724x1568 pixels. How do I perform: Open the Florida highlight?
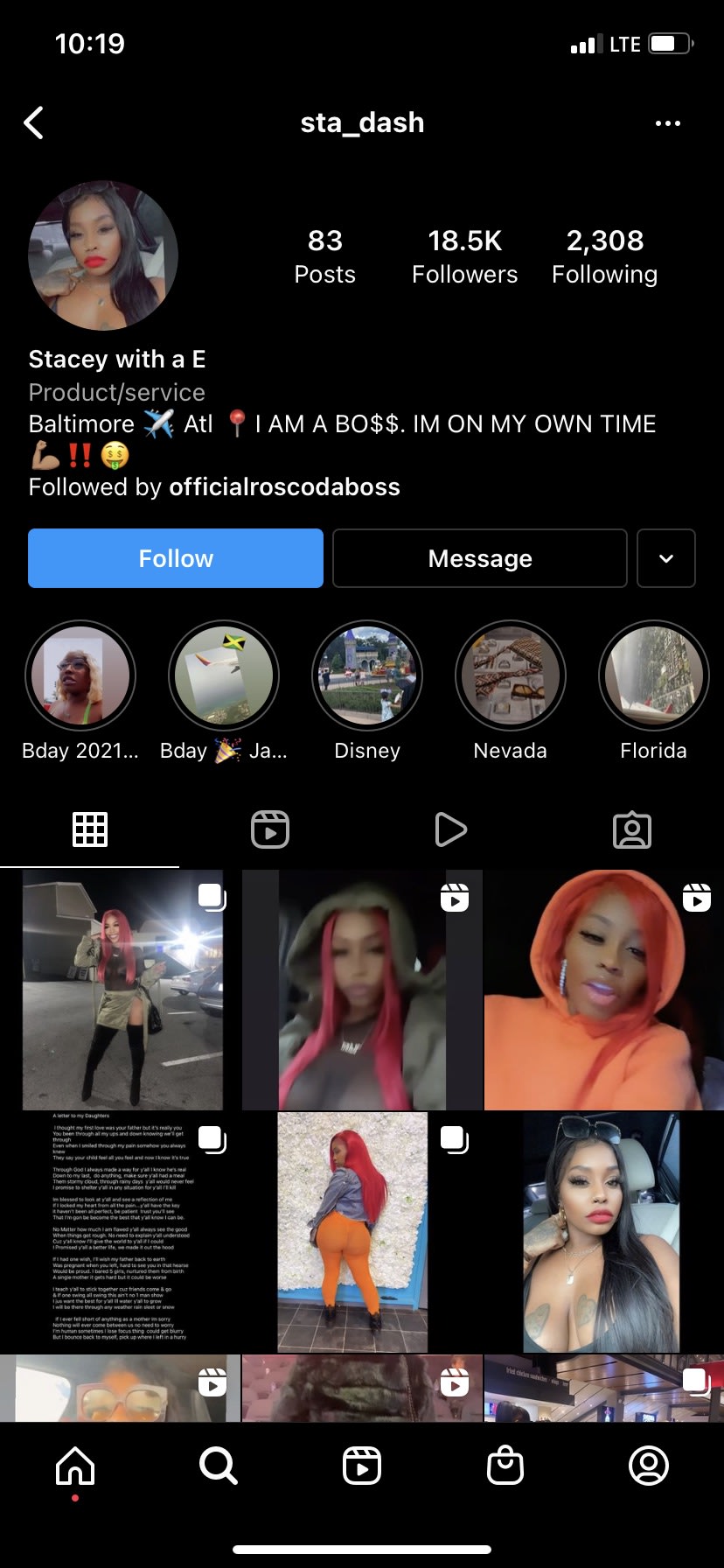click(654, 675)
